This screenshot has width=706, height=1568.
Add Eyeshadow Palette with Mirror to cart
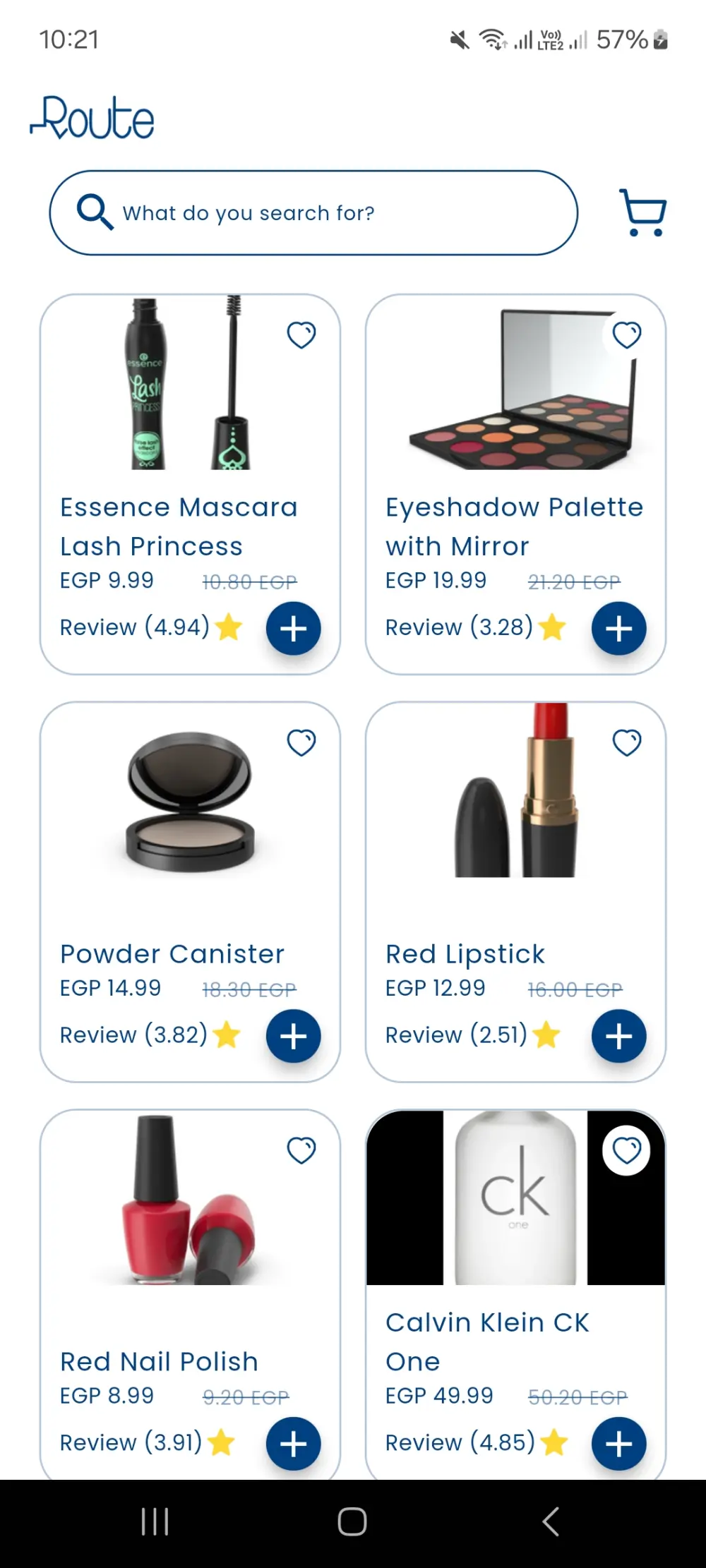(x=618, y=628)
